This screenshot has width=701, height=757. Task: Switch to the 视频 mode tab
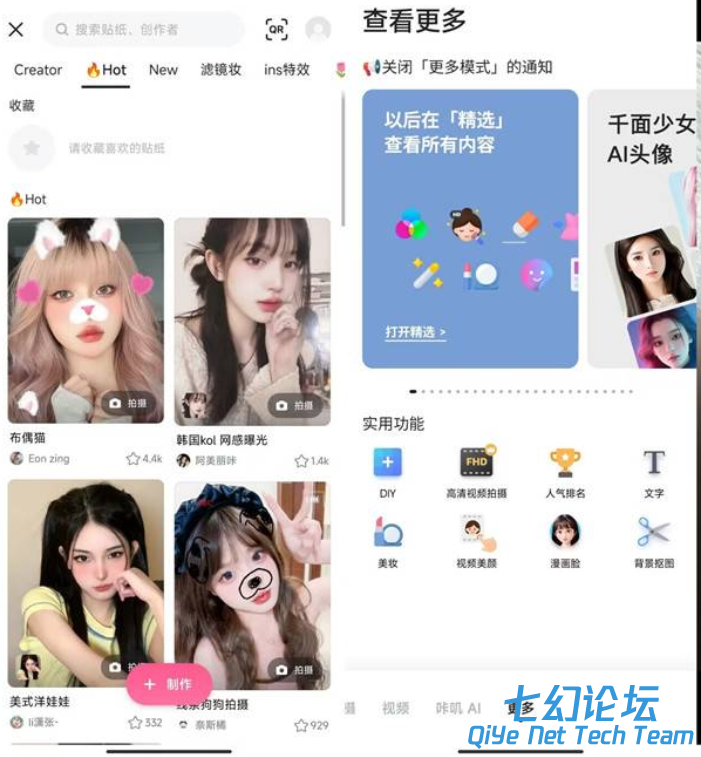coord(396,708)
